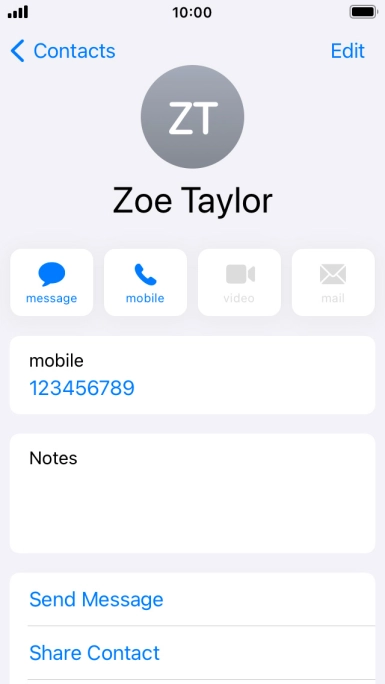
Task: Open the Notes field
Action: tap(192, 493)
